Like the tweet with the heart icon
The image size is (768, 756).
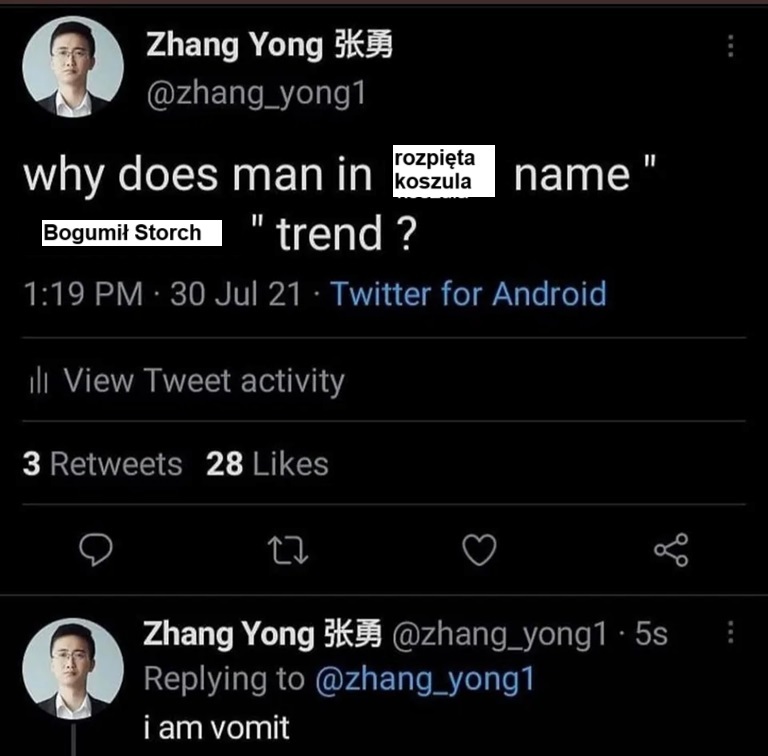click(479, 549)
